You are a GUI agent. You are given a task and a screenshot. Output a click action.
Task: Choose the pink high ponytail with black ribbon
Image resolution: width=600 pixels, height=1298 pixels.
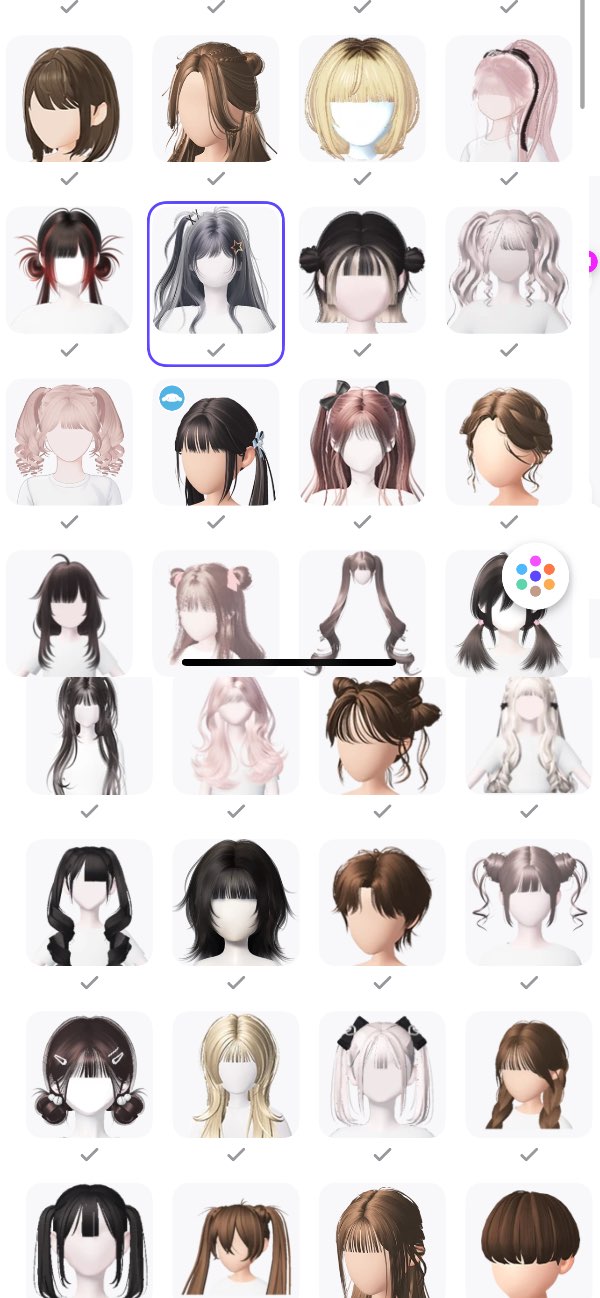point(508,98)
